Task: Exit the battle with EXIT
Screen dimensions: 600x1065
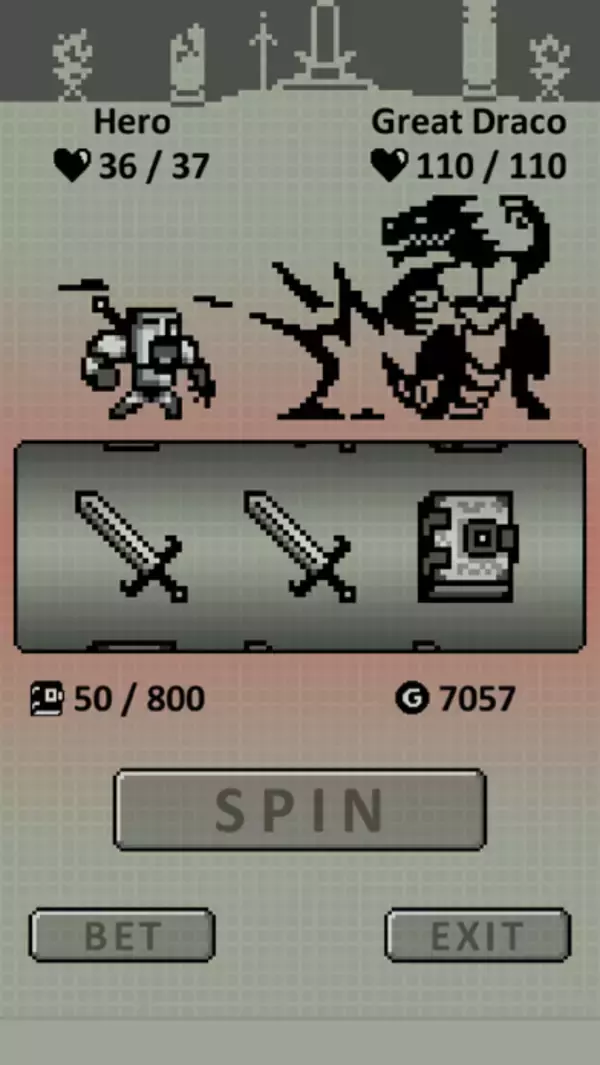Action: (x=477, y=935)
